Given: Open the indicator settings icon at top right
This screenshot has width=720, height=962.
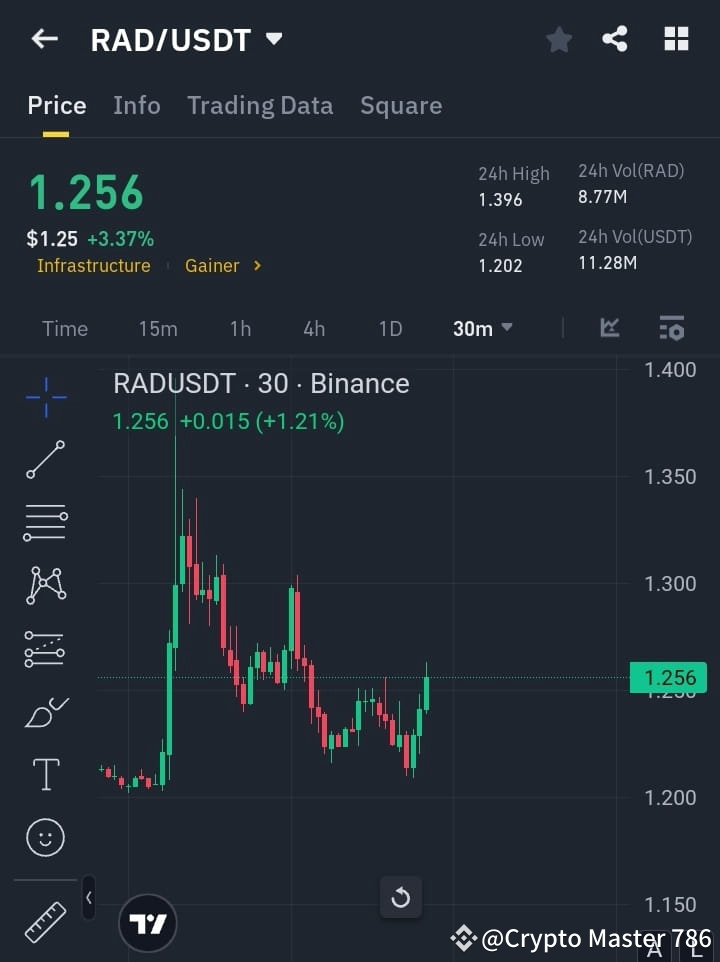Looking at the screenshot, I should pyautogui.click(x=671, y=328).
